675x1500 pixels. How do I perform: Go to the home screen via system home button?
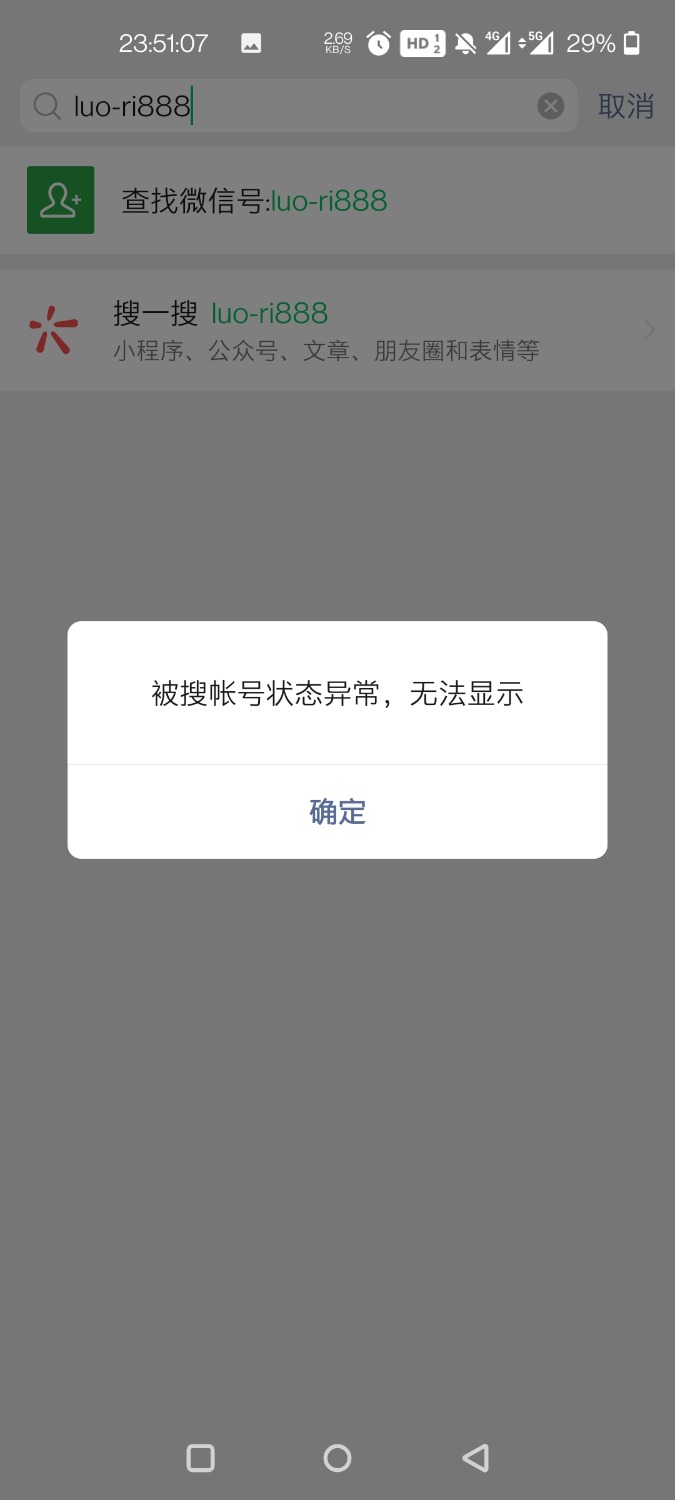[x=337, y=1458]
